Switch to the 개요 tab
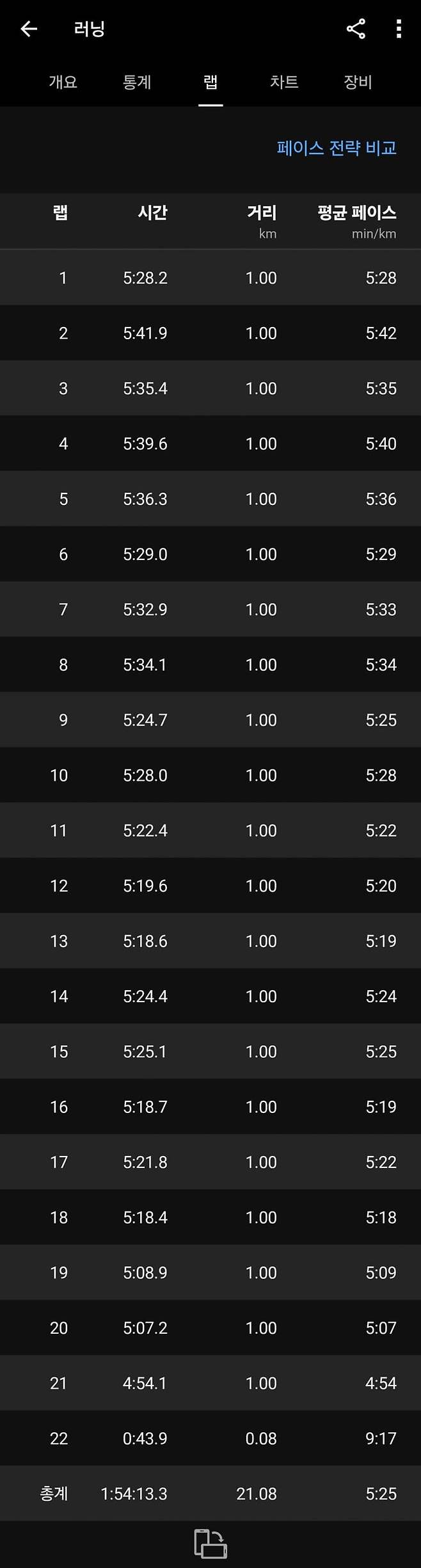The image size is (421, 1568). click(63, 82)
